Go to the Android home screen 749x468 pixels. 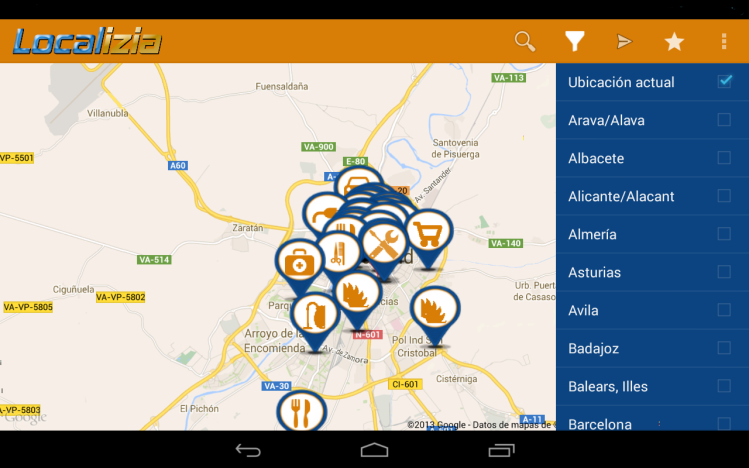[x=374, y=450]
